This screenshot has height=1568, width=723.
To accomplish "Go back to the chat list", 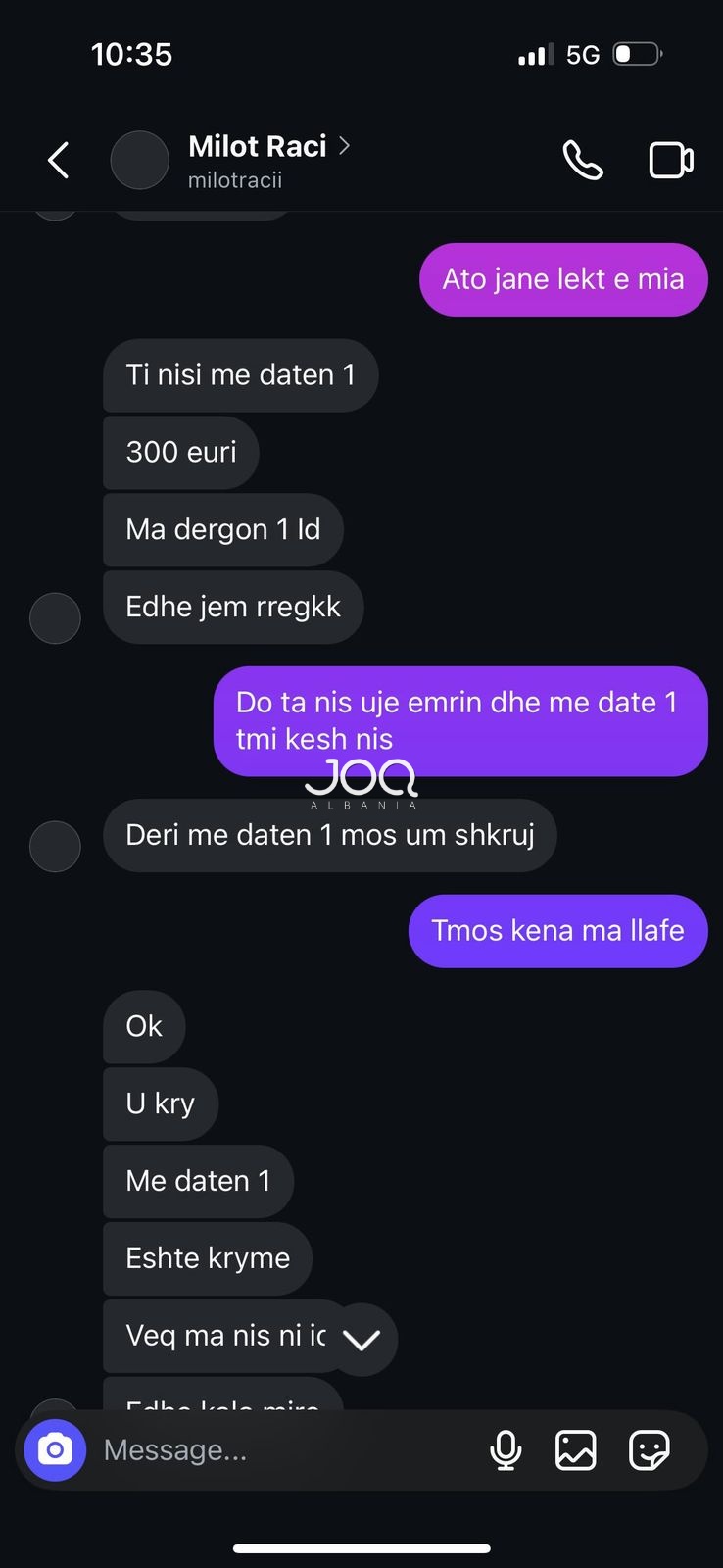I will [x=59, y=160].
